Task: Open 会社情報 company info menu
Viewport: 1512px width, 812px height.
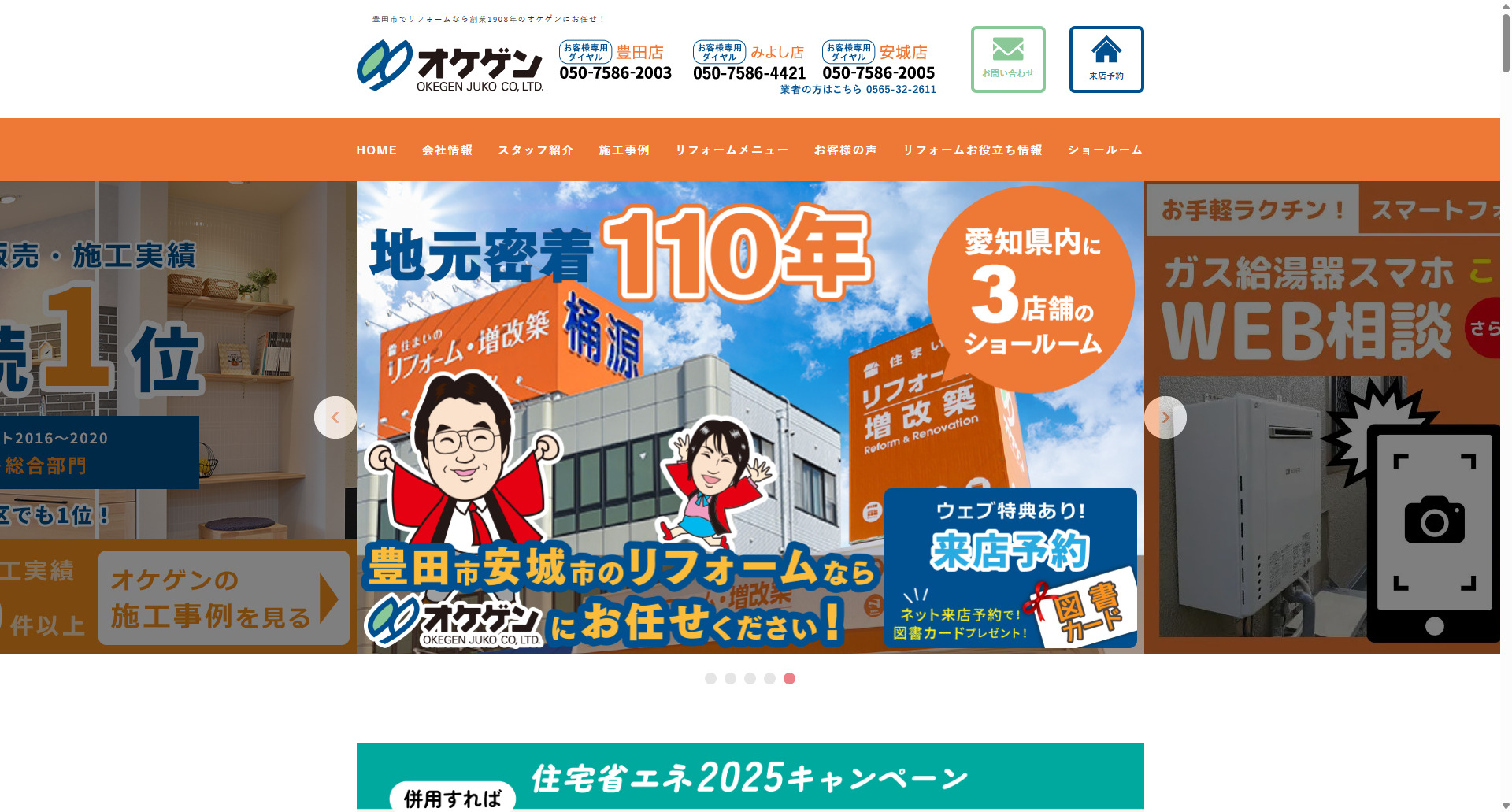Action: point(447,150)
